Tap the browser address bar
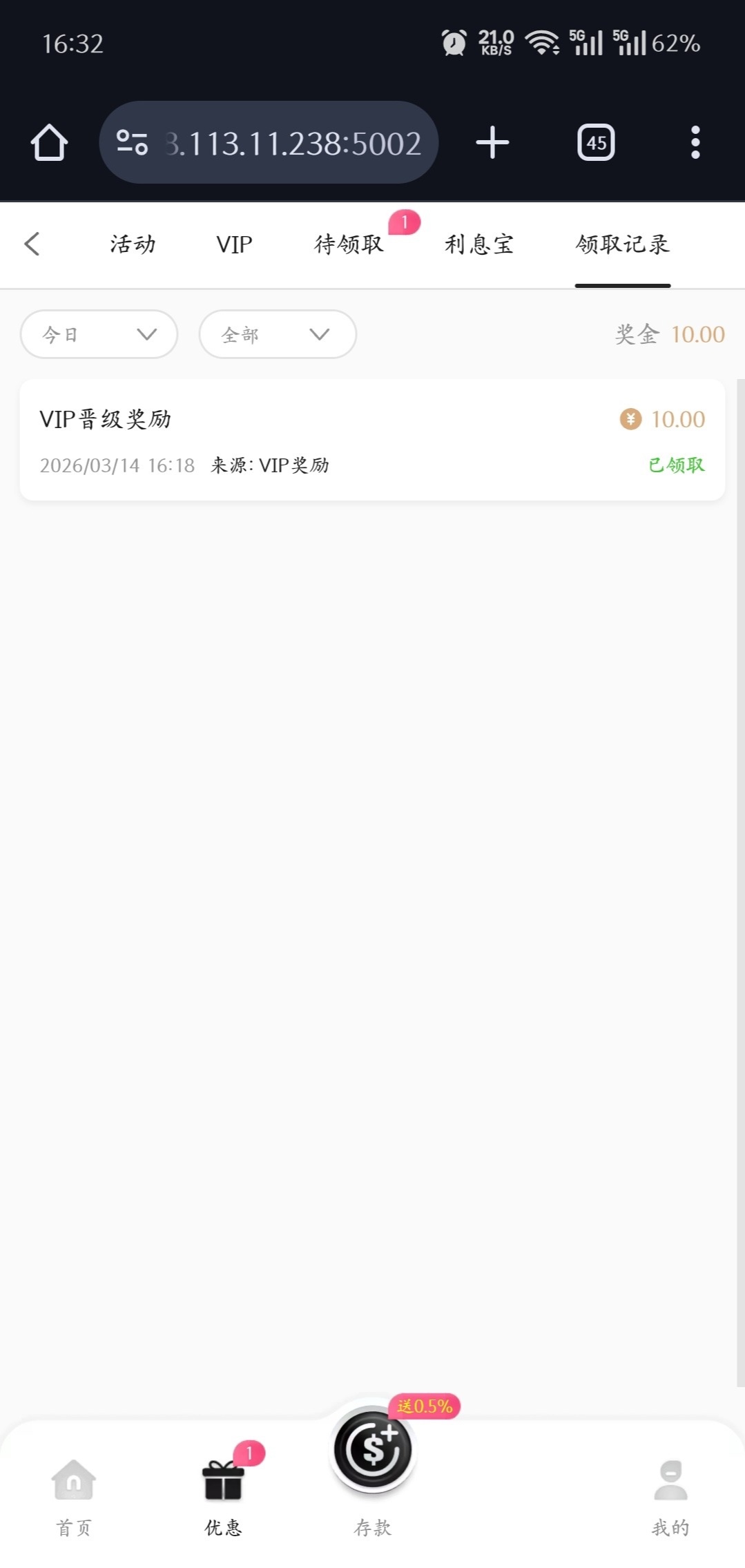The image size is (745, 1568). (269, 143)
